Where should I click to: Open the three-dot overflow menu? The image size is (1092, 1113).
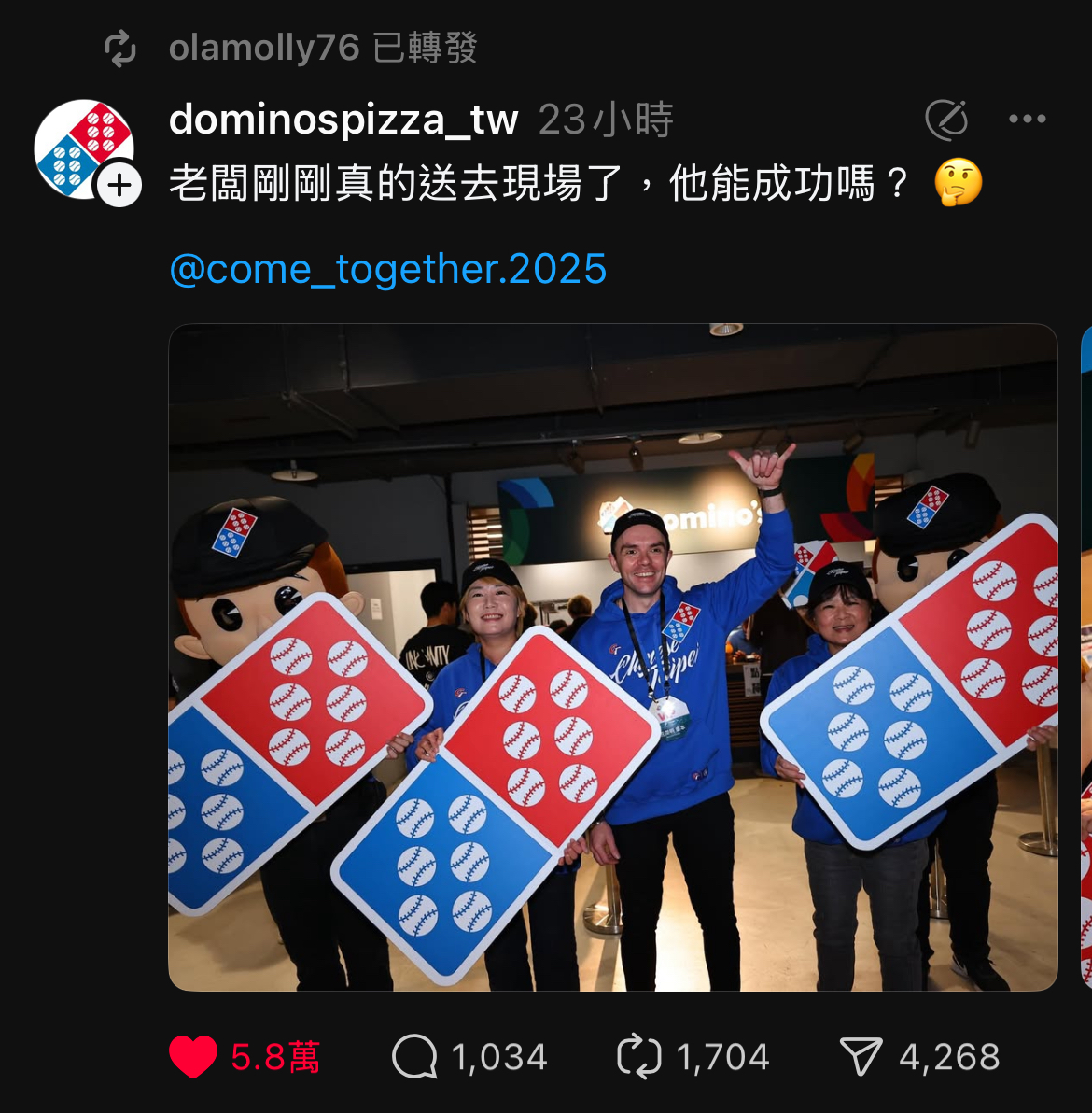[1027, 120]
